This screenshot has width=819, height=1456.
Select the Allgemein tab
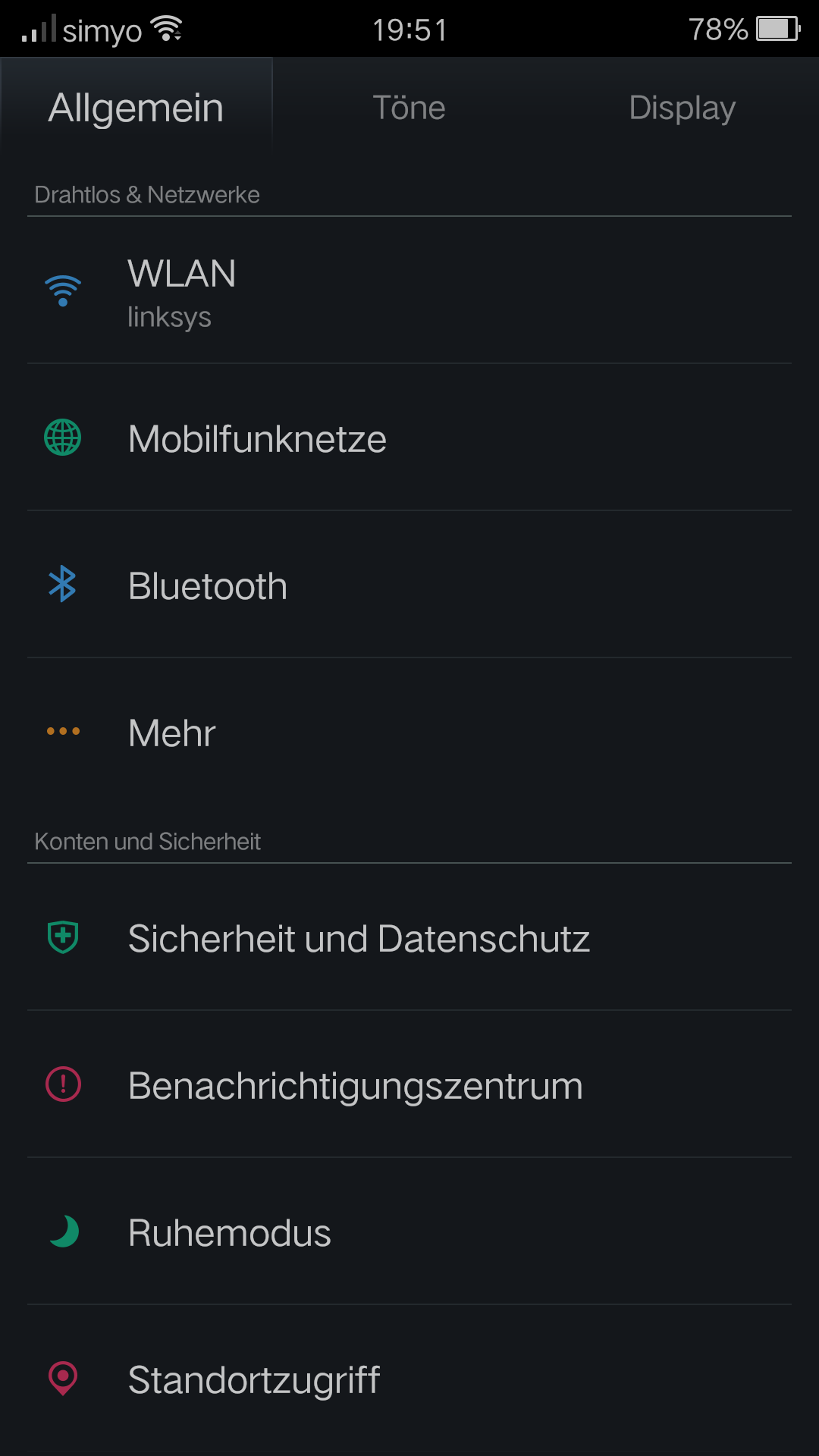click(136, 108)
